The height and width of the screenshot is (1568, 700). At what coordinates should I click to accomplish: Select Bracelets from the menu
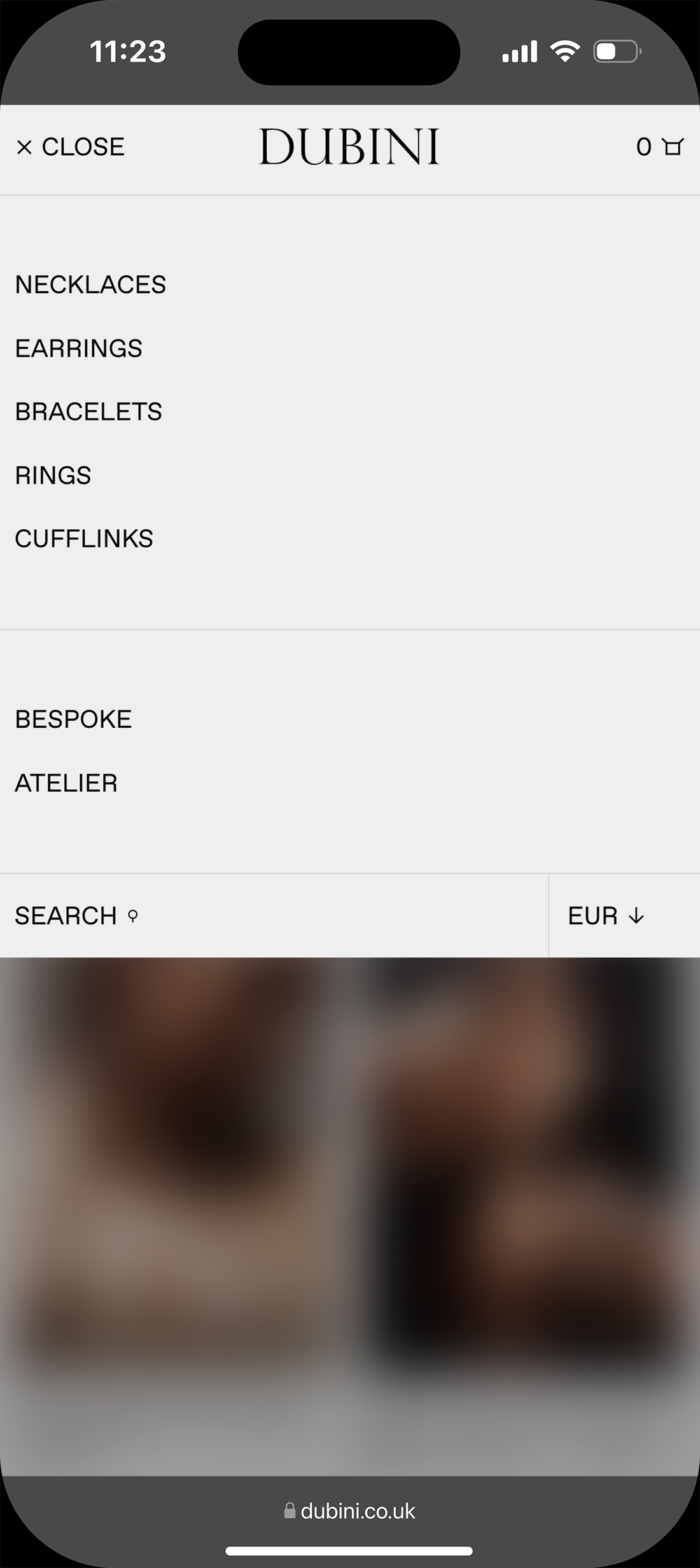pyautogui.click(x=88, y=412)
